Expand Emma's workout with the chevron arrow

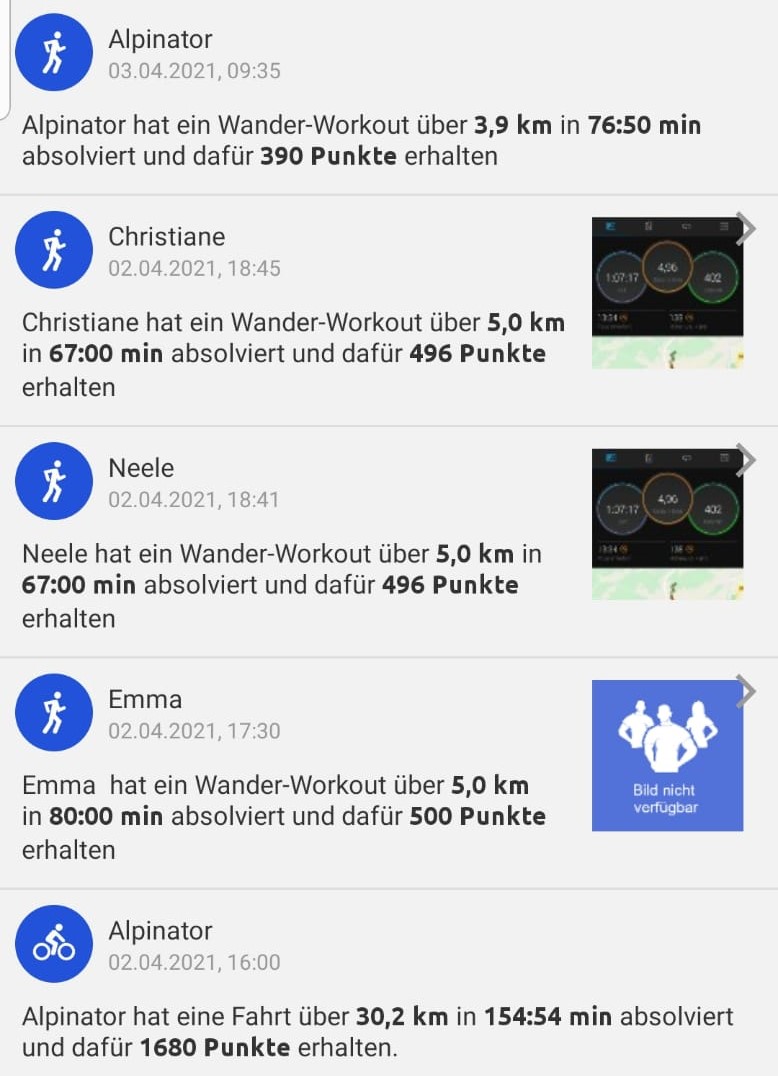[745, 690]
